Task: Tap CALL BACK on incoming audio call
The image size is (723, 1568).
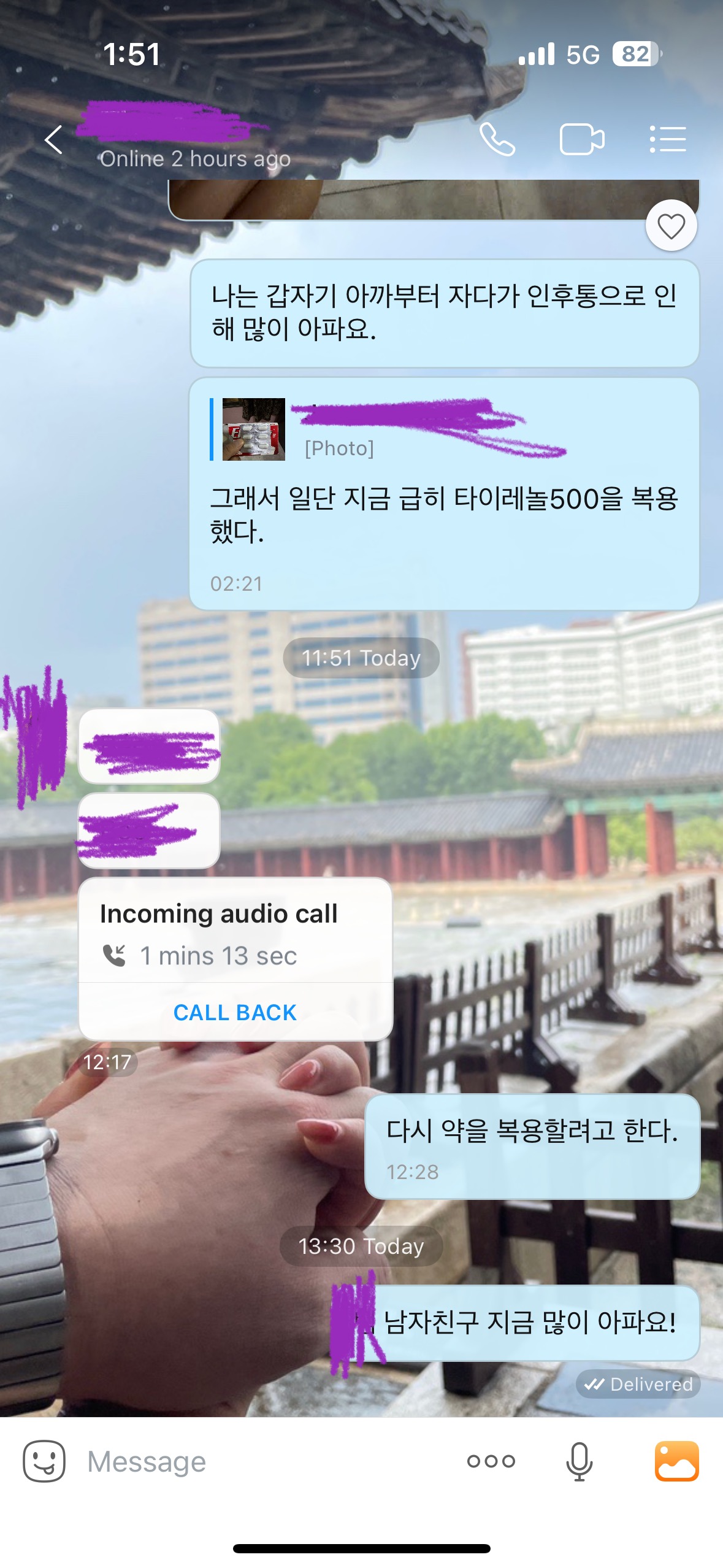Action: coord(235,1012)
